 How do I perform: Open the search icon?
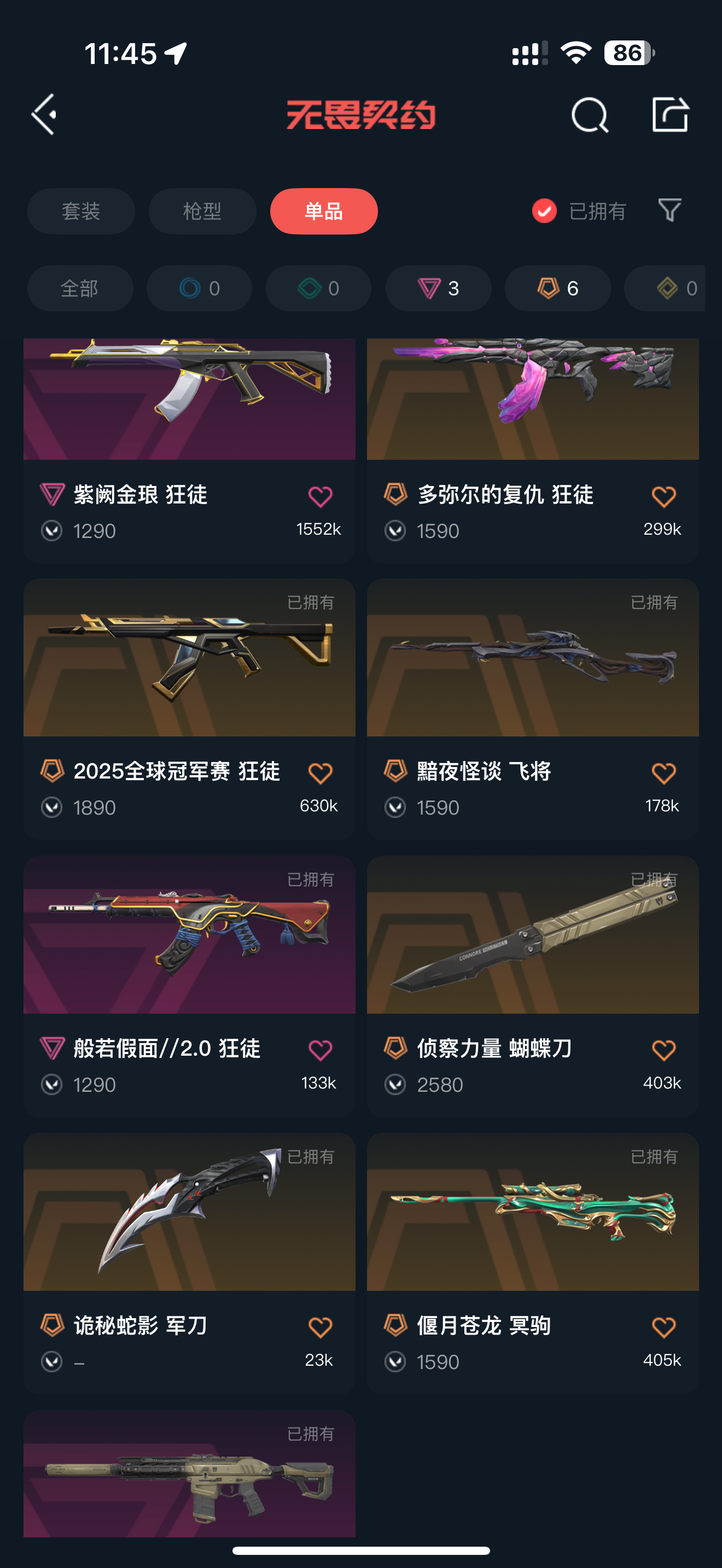tap(589, 114)
